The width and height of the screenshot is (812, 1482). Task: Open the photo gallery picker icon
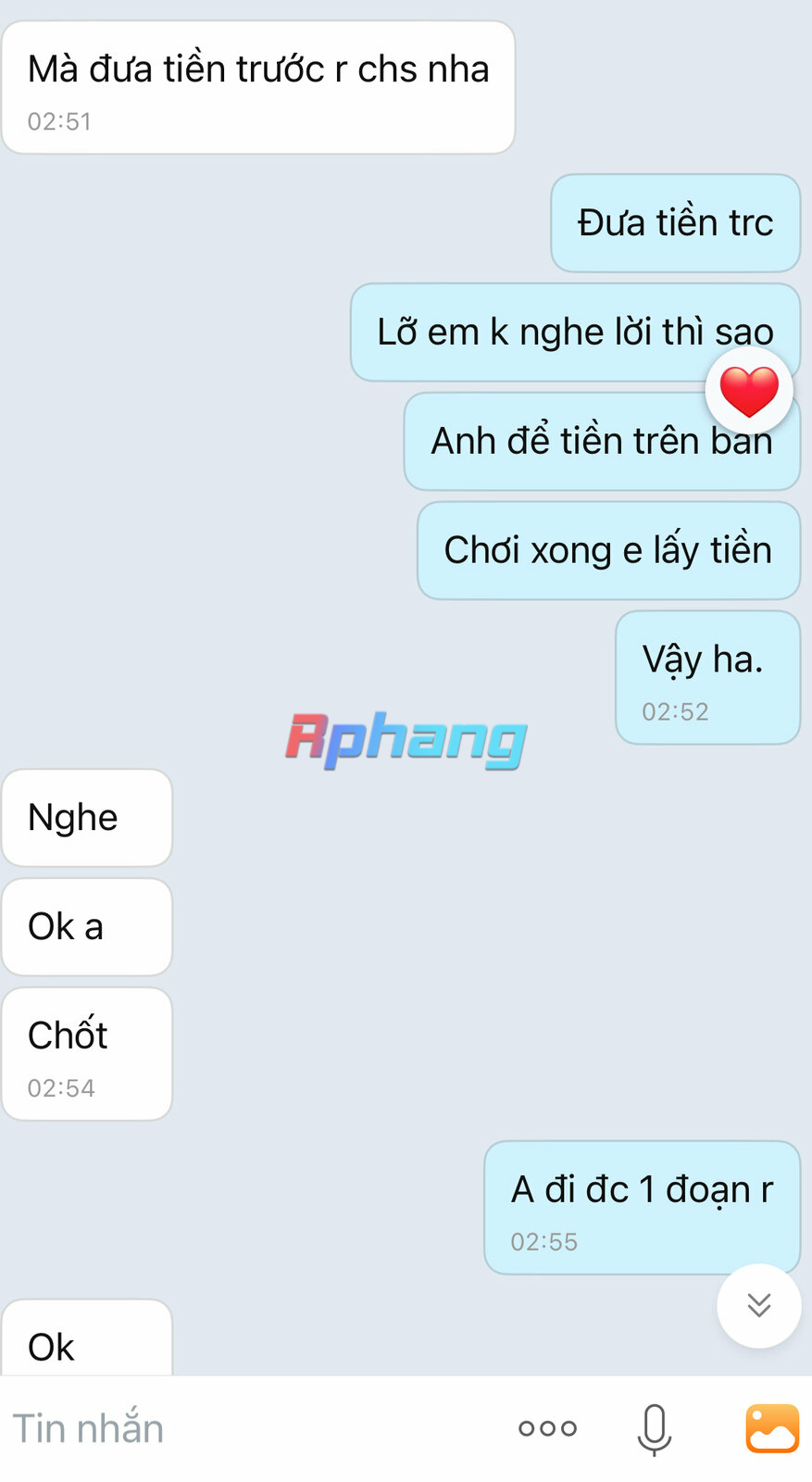(772, 1428)
